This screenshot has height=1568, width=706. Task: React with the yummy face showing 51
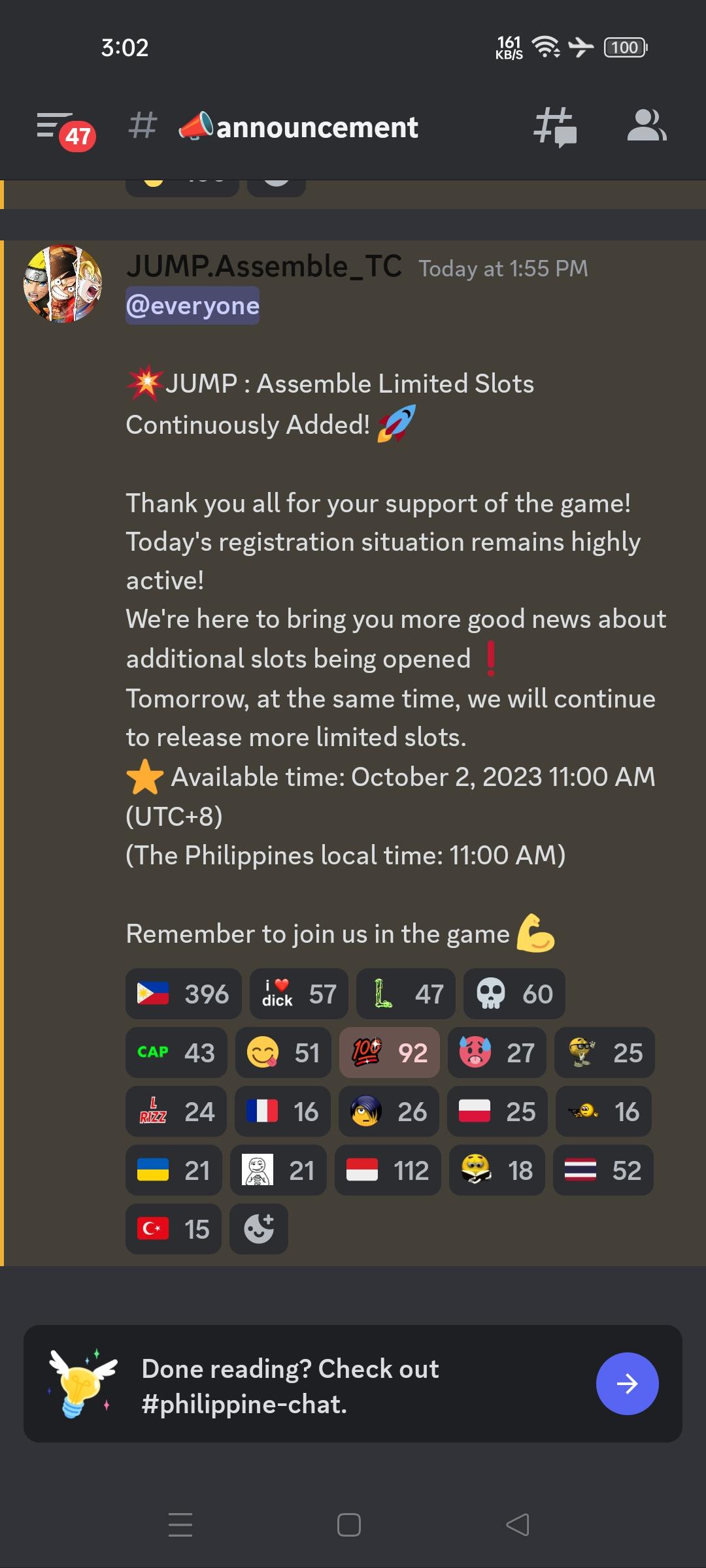282,1053
